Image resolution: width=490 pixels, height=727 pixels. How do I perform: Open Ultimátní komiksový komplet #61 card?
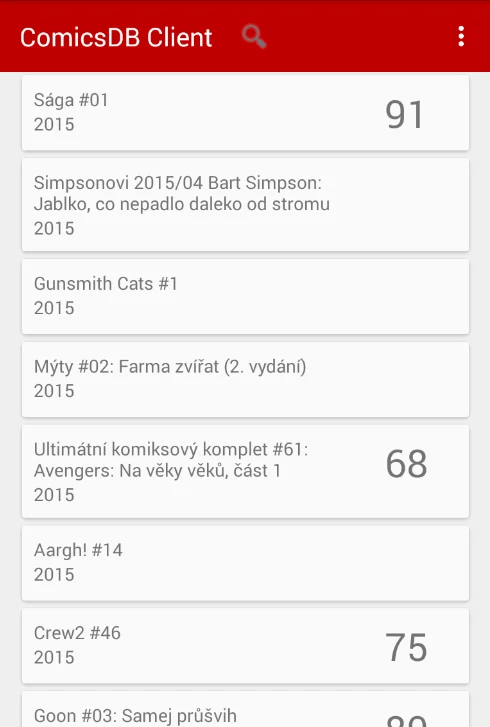coord(245,472)
